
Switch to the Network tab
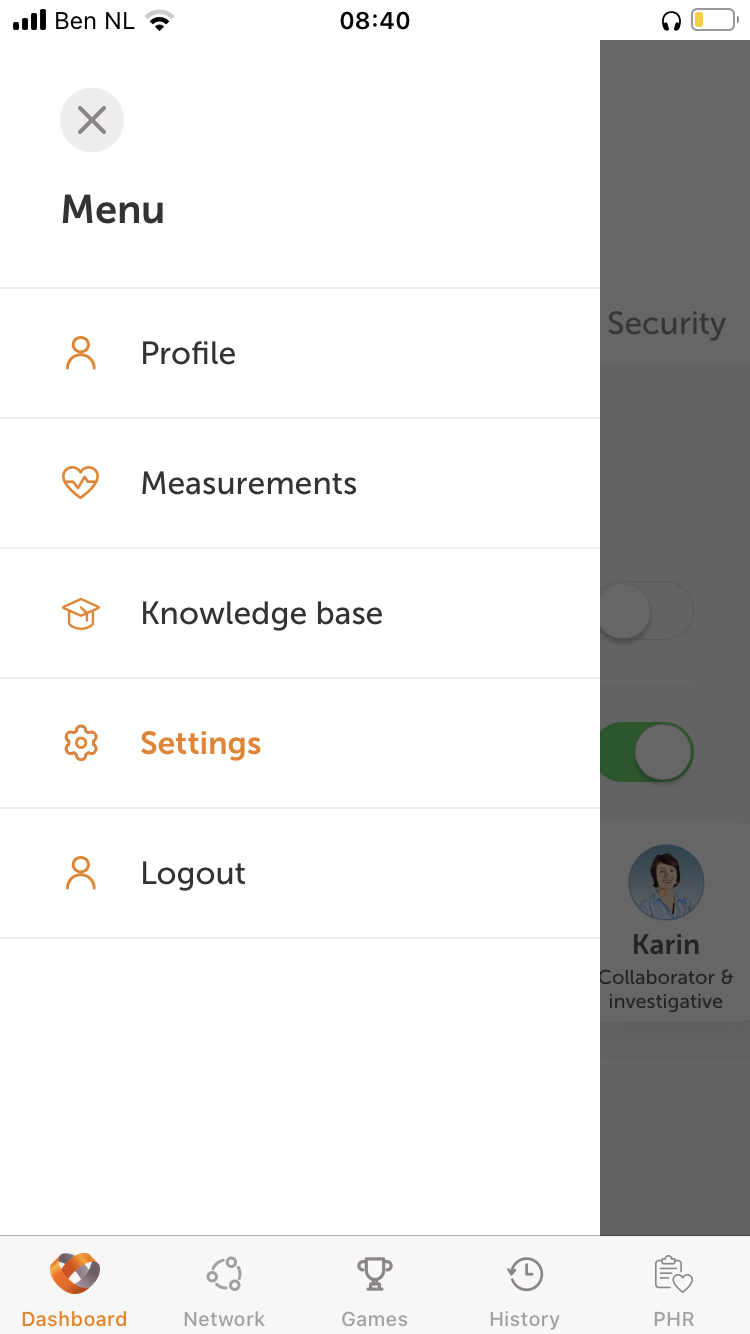pyautogui.click(x=224, y=1288)
